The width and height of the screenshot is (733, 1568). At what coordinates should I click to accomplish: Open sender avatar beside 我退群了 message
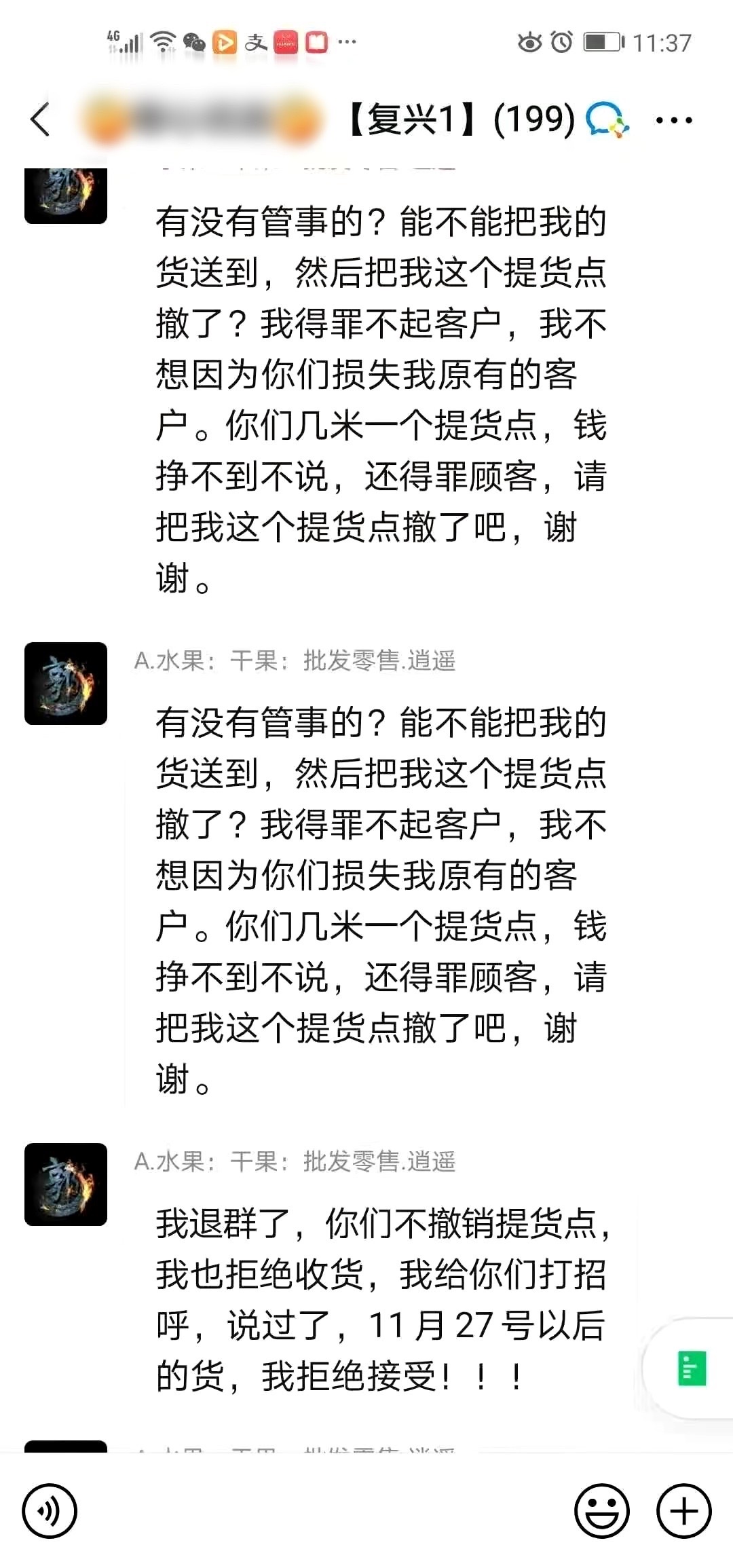tap(66, 1184)
